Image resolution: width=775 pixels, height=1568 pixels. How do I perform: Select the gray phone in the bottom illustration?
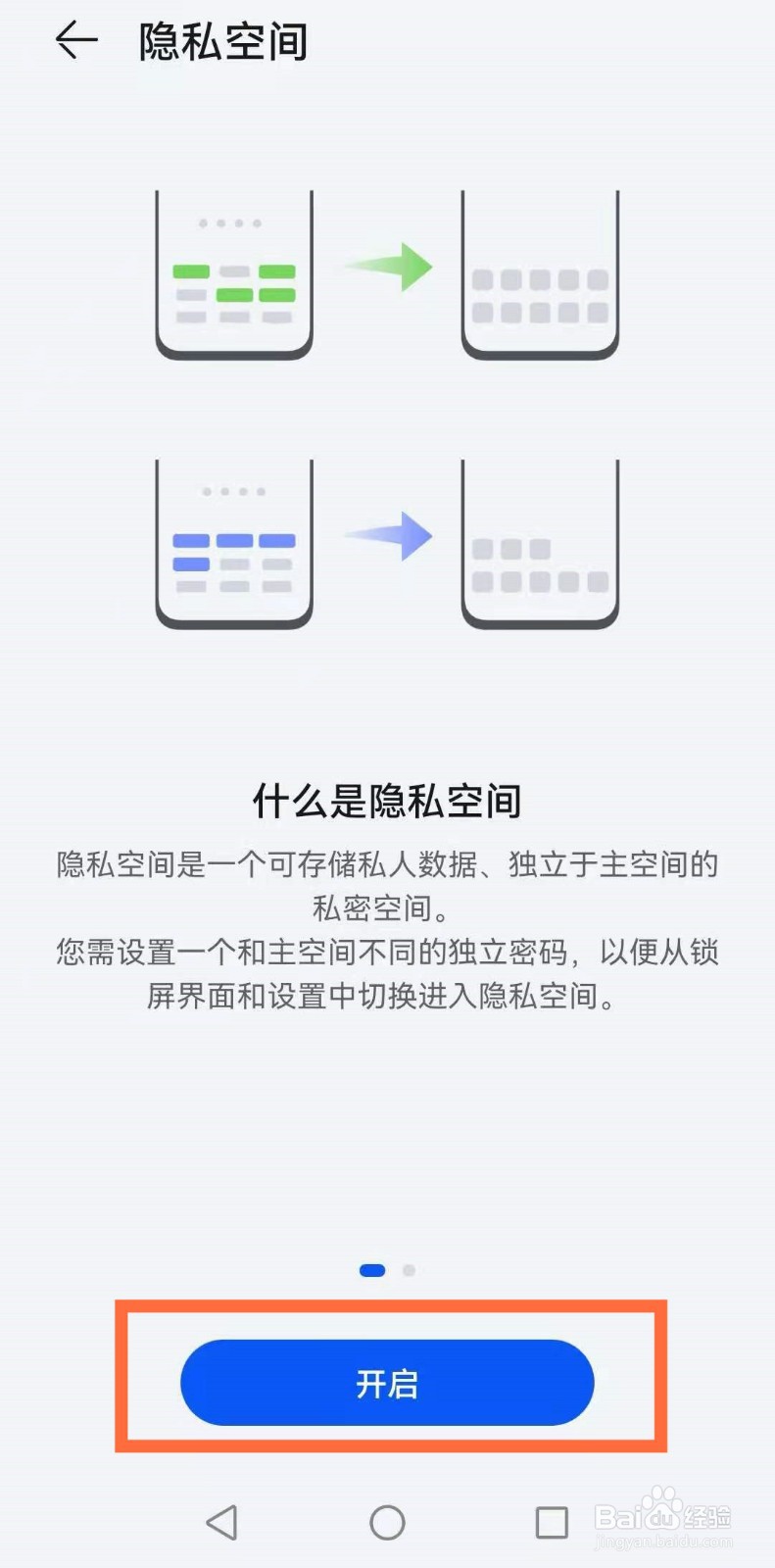coord(539,544)
